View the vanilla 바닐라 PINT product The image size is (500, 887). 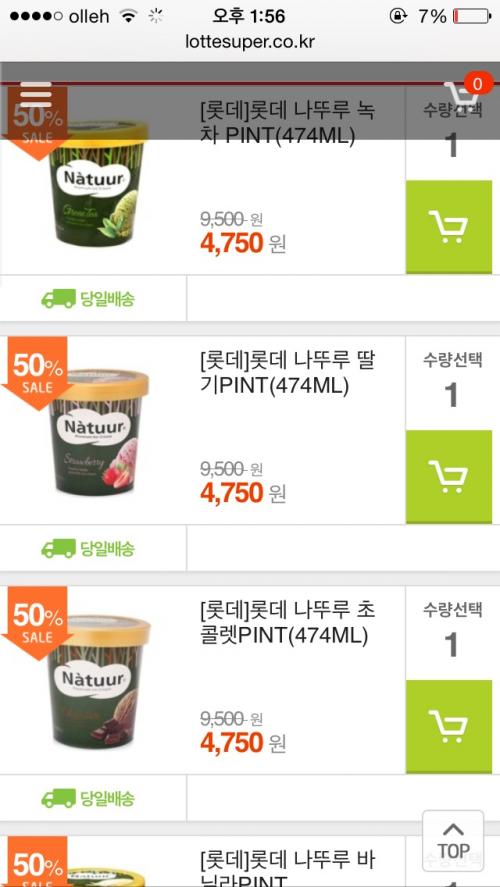[x=288, y=868]
